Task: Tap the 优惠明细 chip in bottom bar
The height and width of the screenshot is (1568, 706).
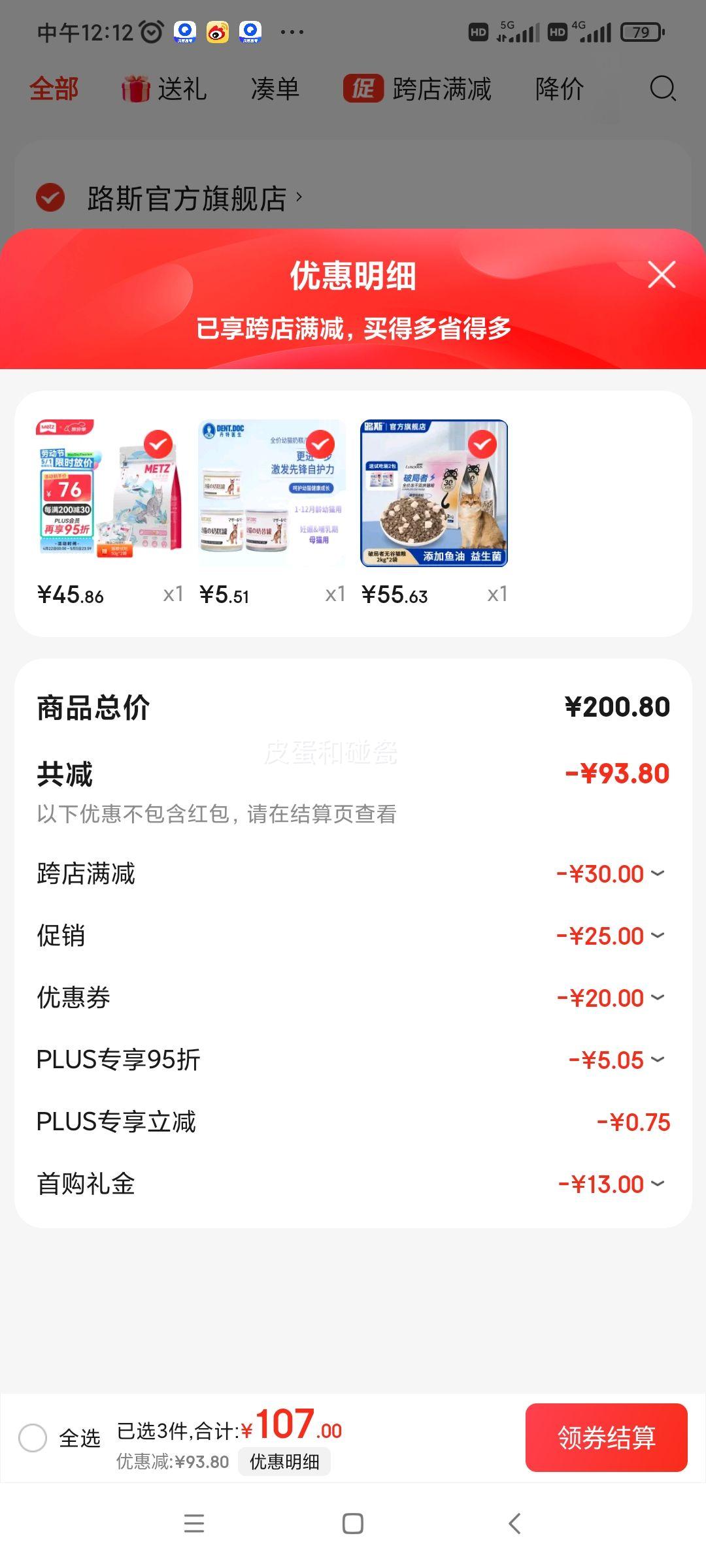Action: pos(284,1462)
